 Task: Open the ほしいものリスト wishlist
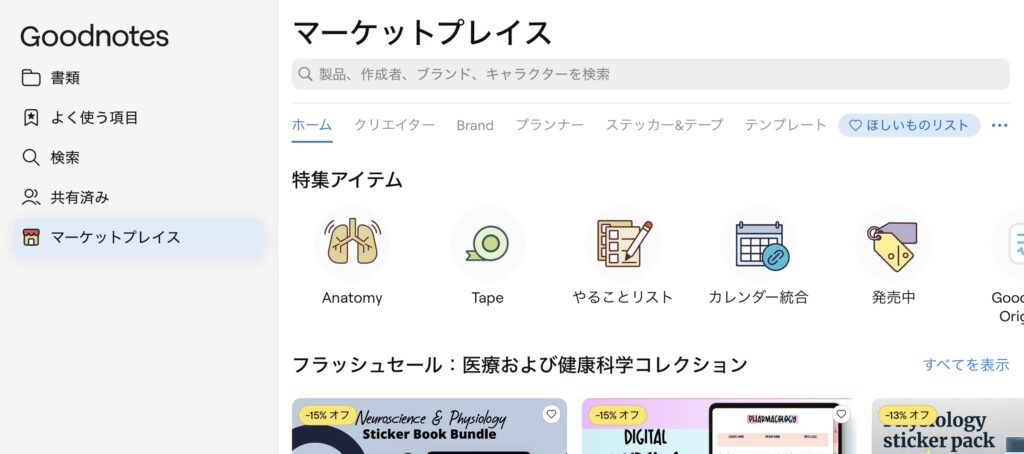point(908,125)
